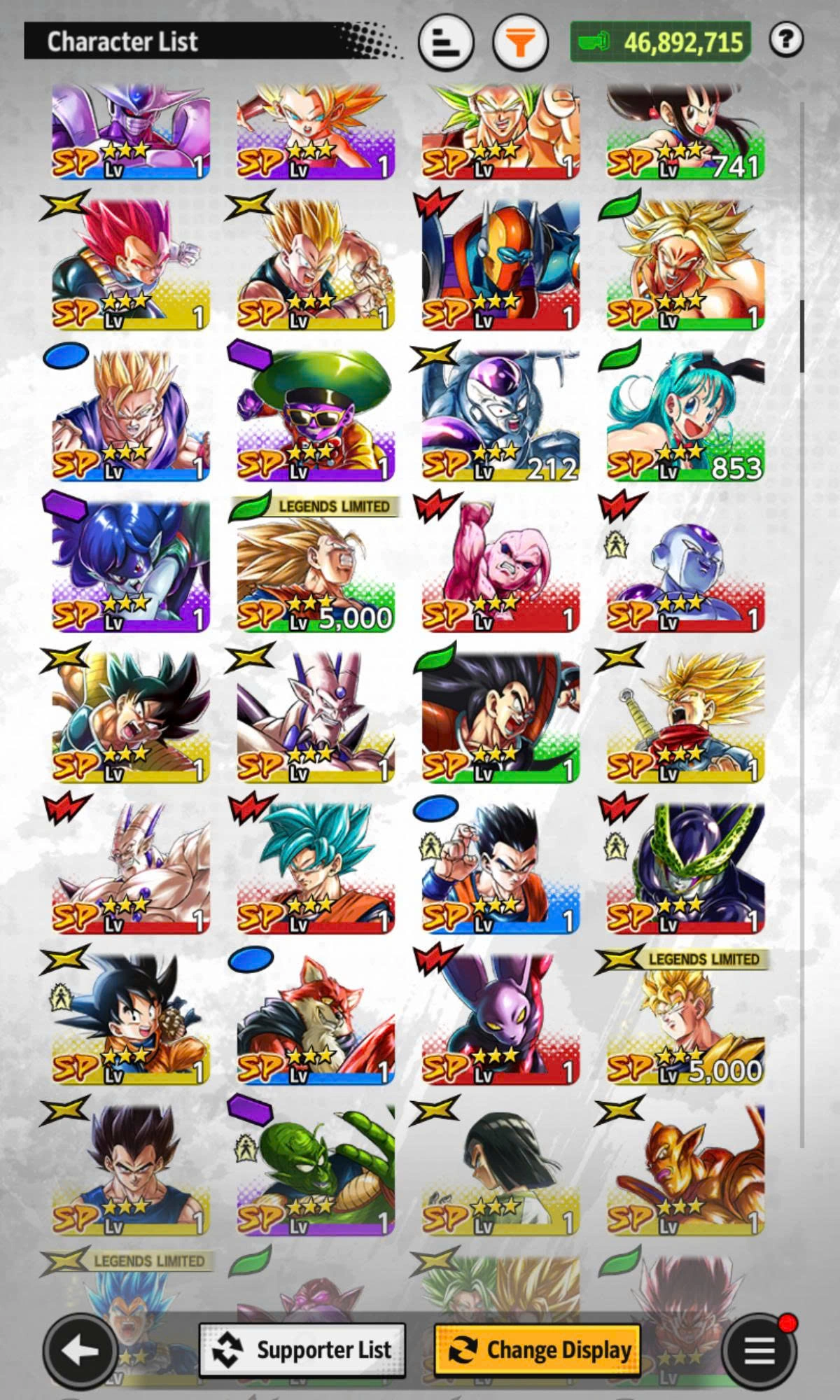Select the golden Frieza character card
The image size is (840, 1400).
click(x=685, y=1169)
